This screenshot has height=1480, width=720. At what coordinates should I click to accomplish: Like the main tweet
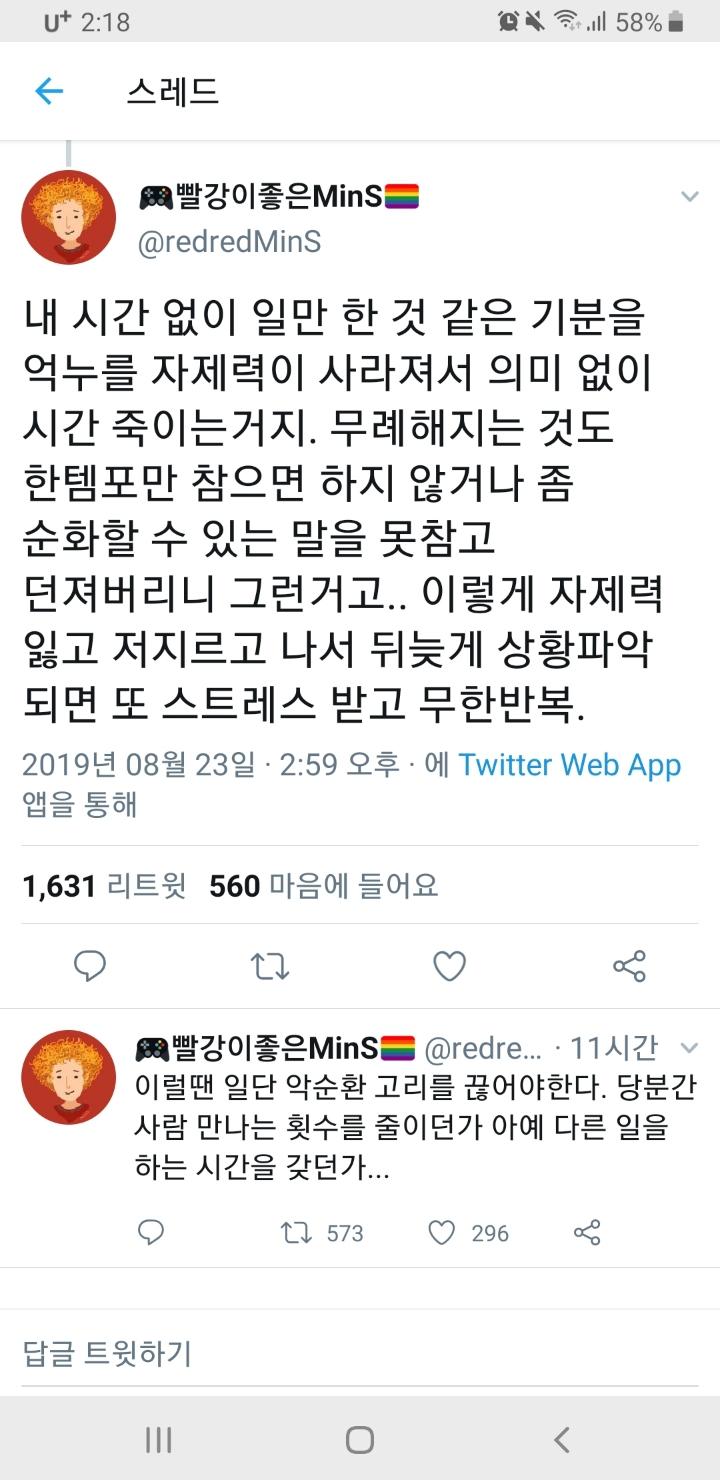(x=449, y=966)
